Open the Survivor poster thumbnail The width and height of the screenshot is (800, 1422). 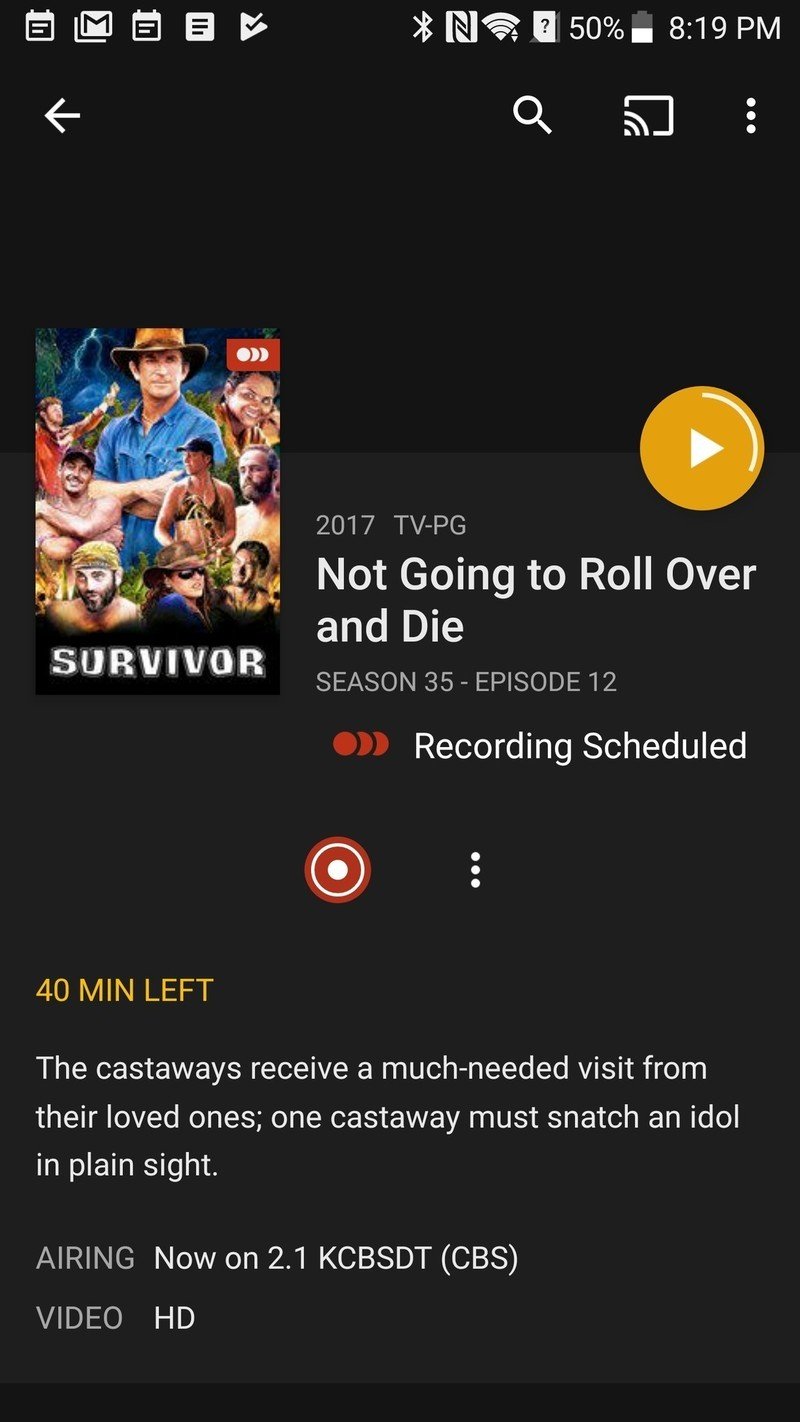click(x=158, y=511)
